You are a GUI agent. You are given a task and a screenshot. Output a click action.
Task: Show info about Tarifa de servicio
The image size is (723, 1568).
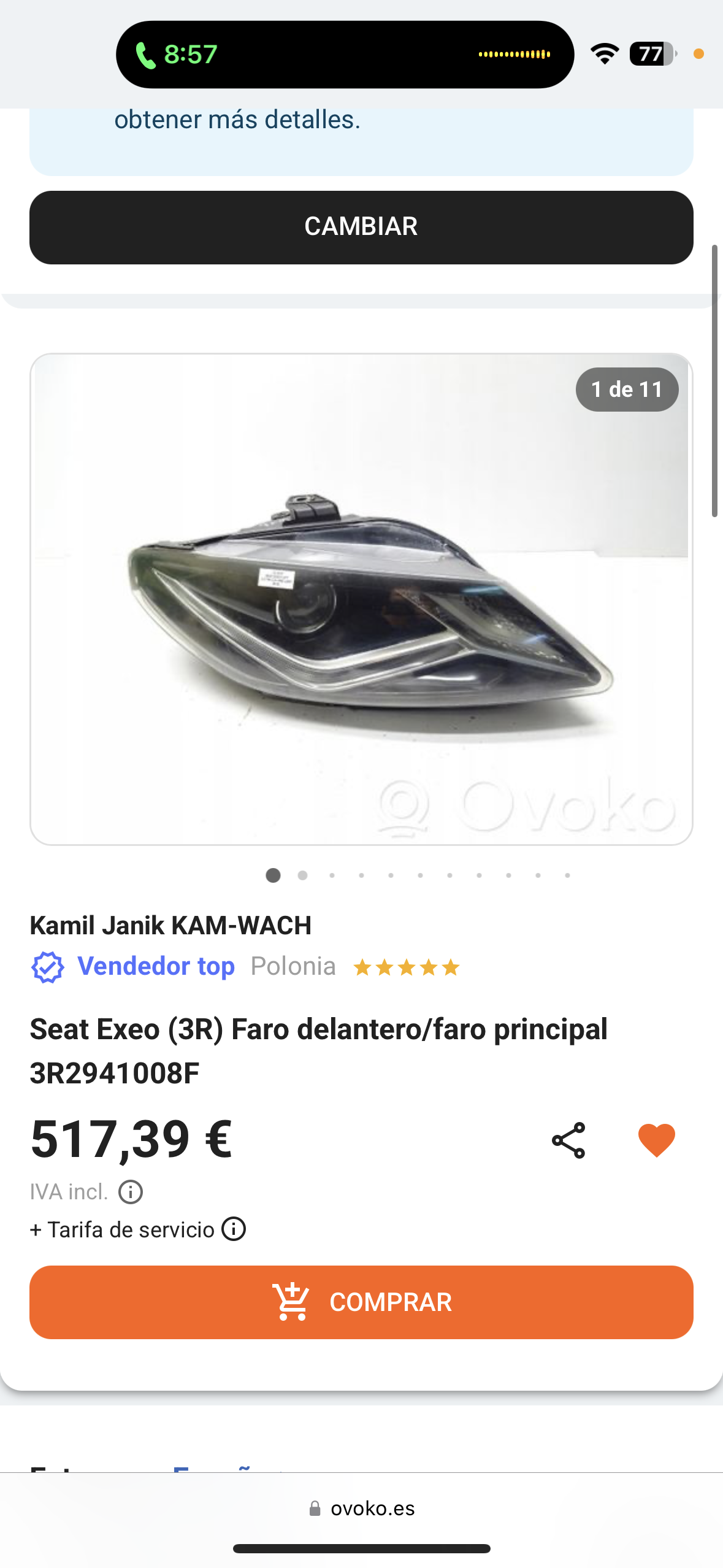(234, 1229)
